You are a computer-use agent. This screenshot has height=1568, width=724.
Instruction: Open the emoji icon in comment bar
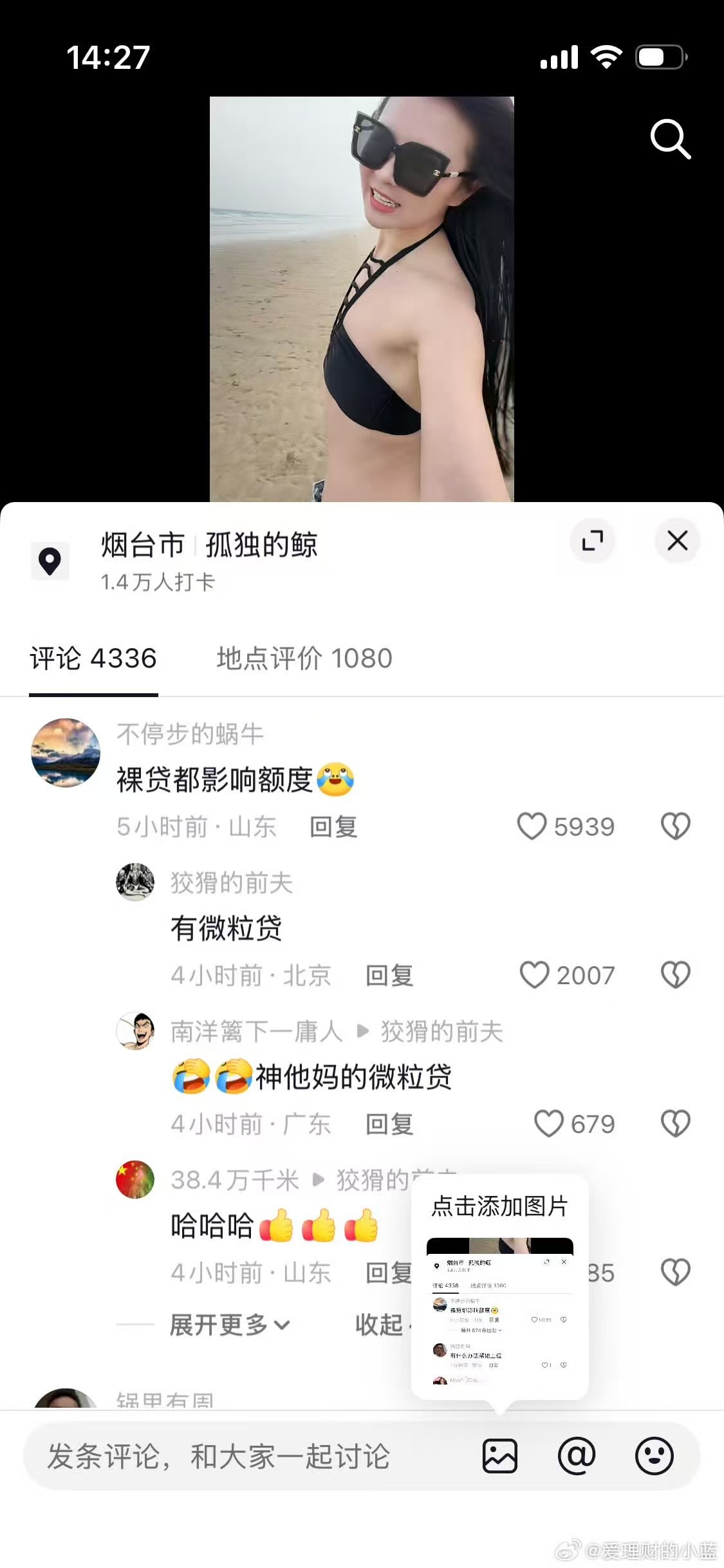(x=656, y=1455)
